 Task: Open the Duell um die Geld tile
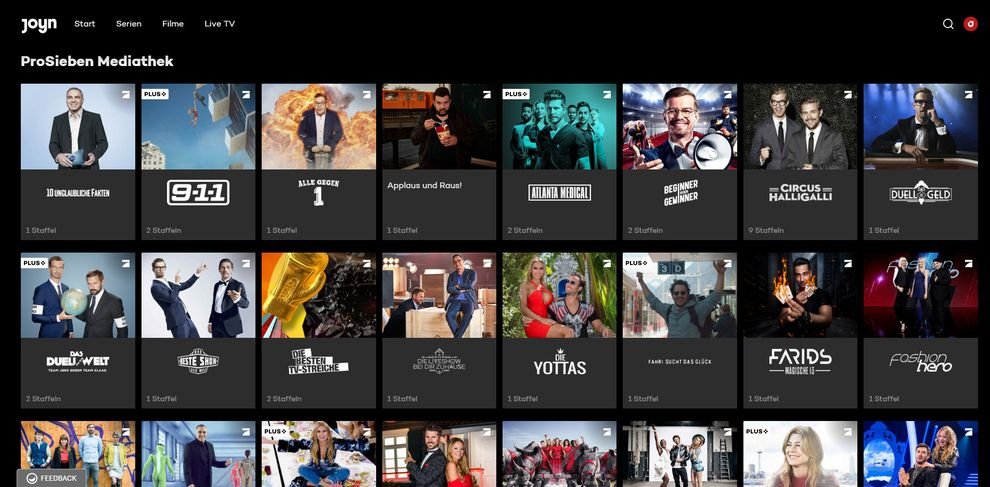920,160
